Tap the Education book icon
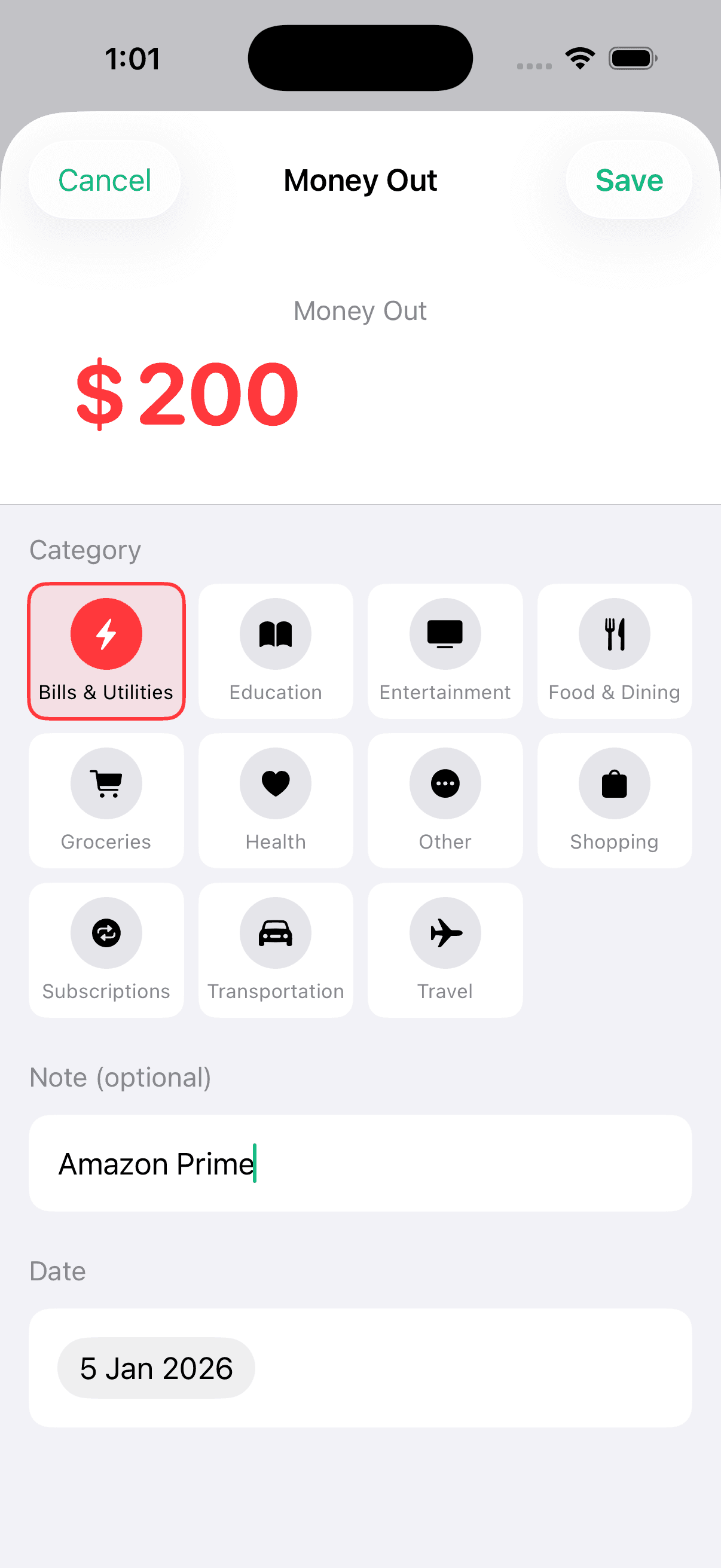Image resolution: width=721 pixels, height=1568 pixels. 276,634
